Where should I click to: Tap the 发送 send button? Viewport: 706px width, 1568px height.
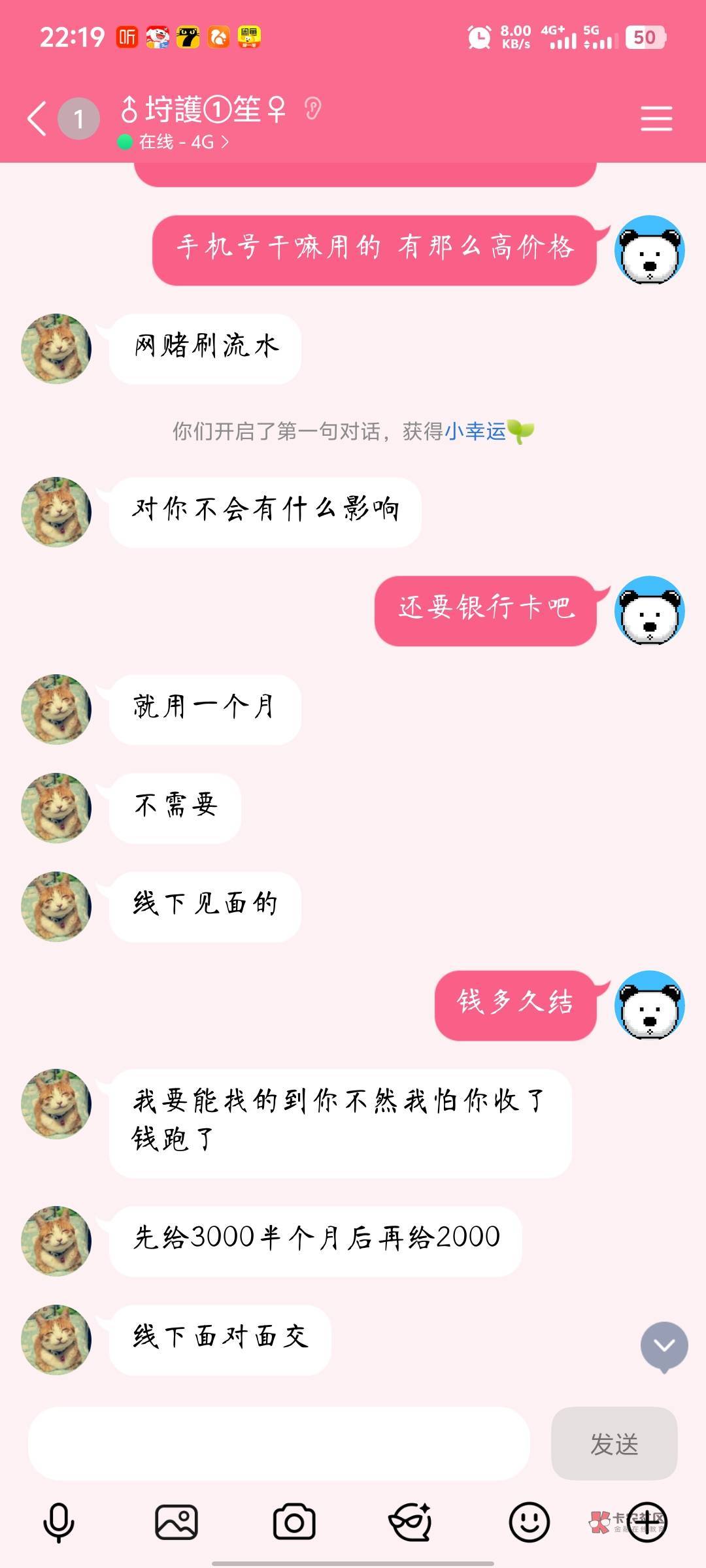tap(614, 1443)
